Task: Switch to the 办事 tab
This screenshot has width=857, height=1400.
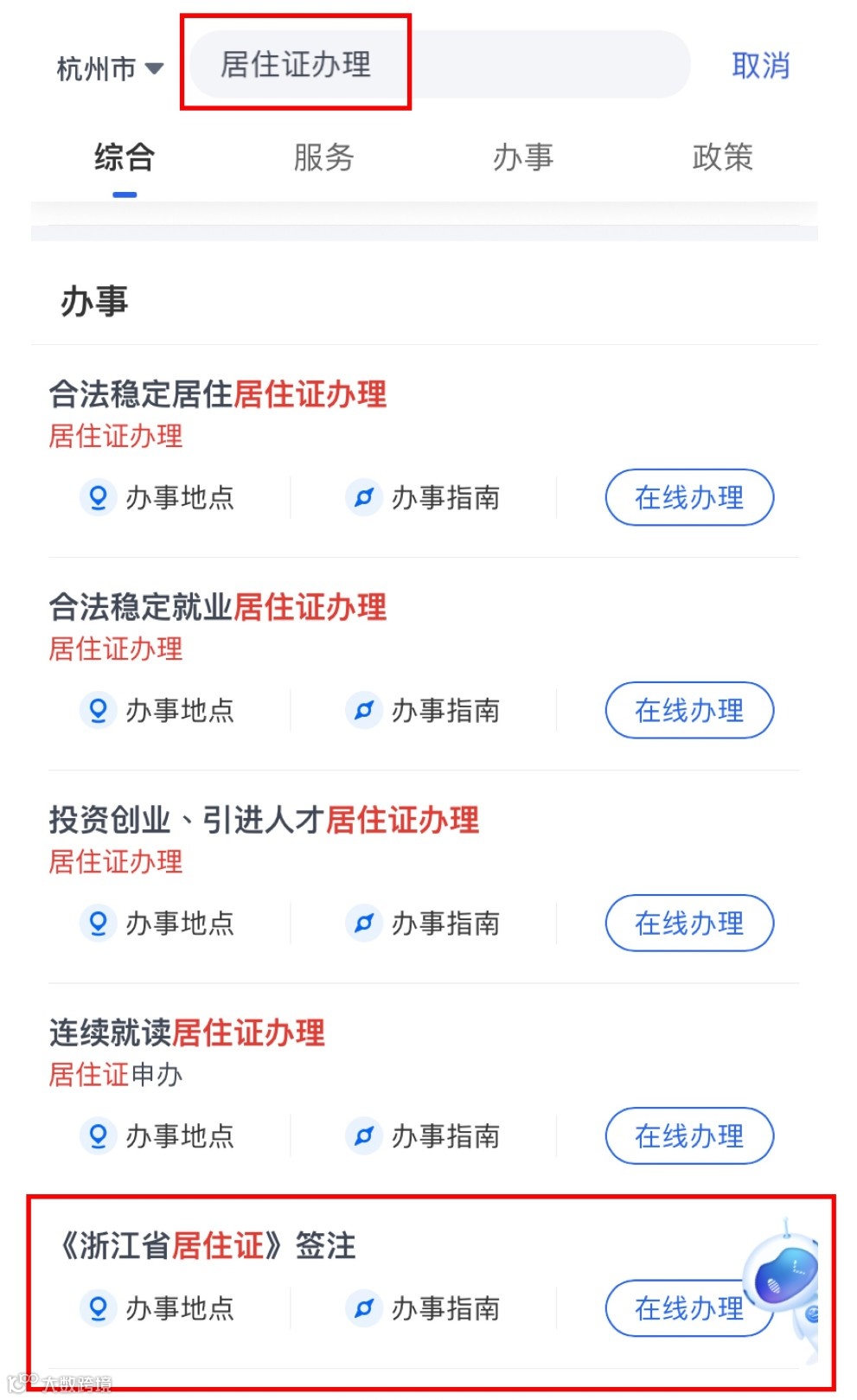Action: 524,157
